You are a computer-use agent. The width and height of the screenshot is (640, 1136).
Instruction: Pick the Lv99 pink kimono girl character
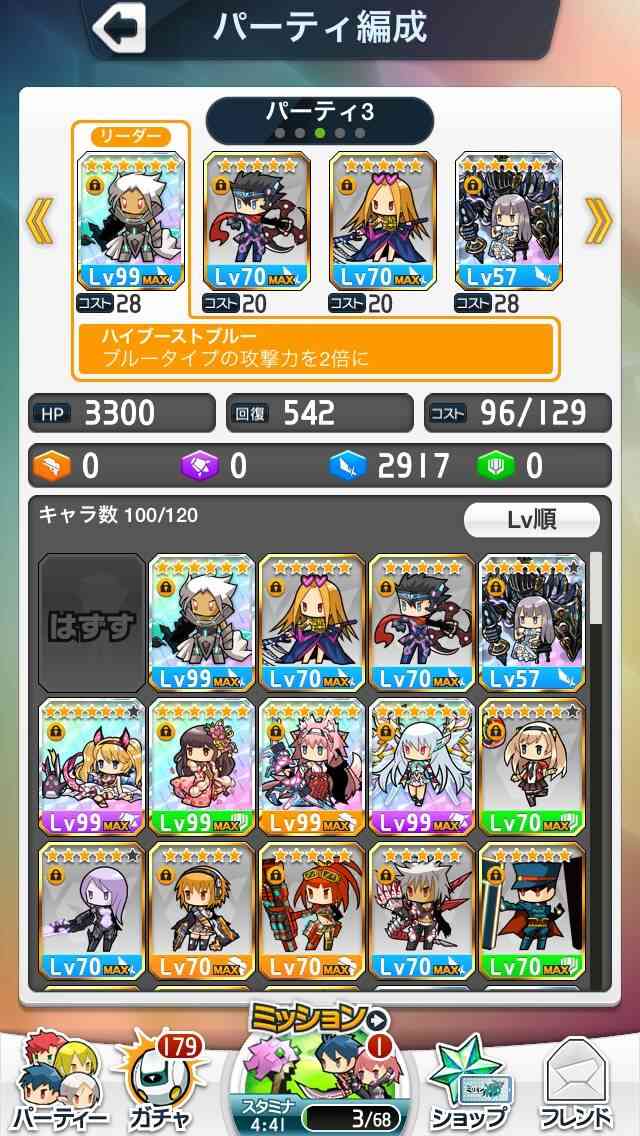click(201, 767)
